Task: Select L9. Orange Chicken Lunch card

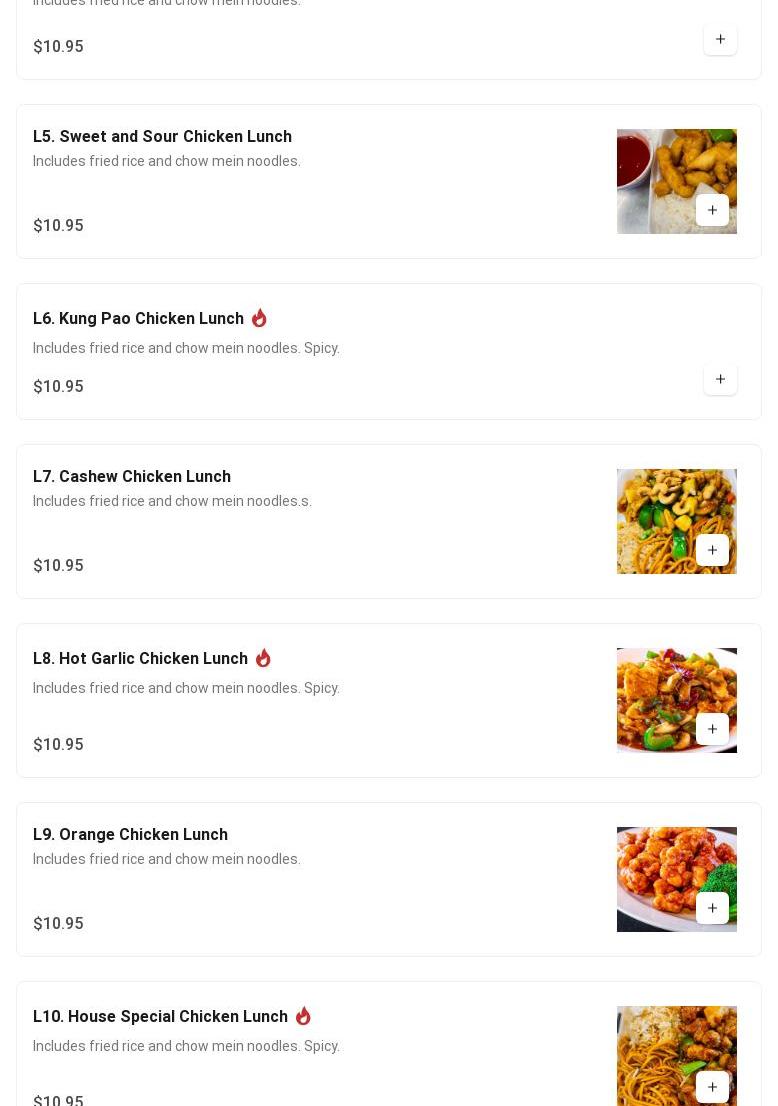Action: click(x=130, y=835)
